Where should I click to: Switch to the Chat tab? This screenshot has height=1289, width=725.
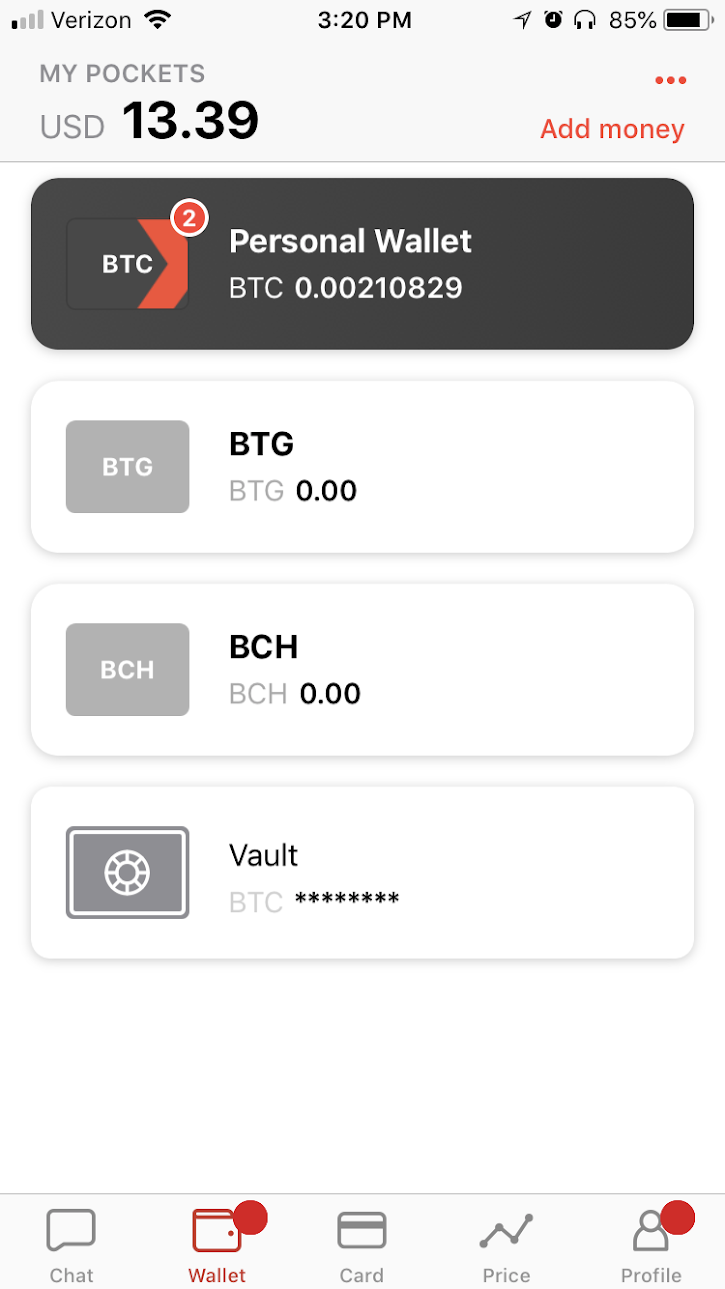(x=72, y=1245)
